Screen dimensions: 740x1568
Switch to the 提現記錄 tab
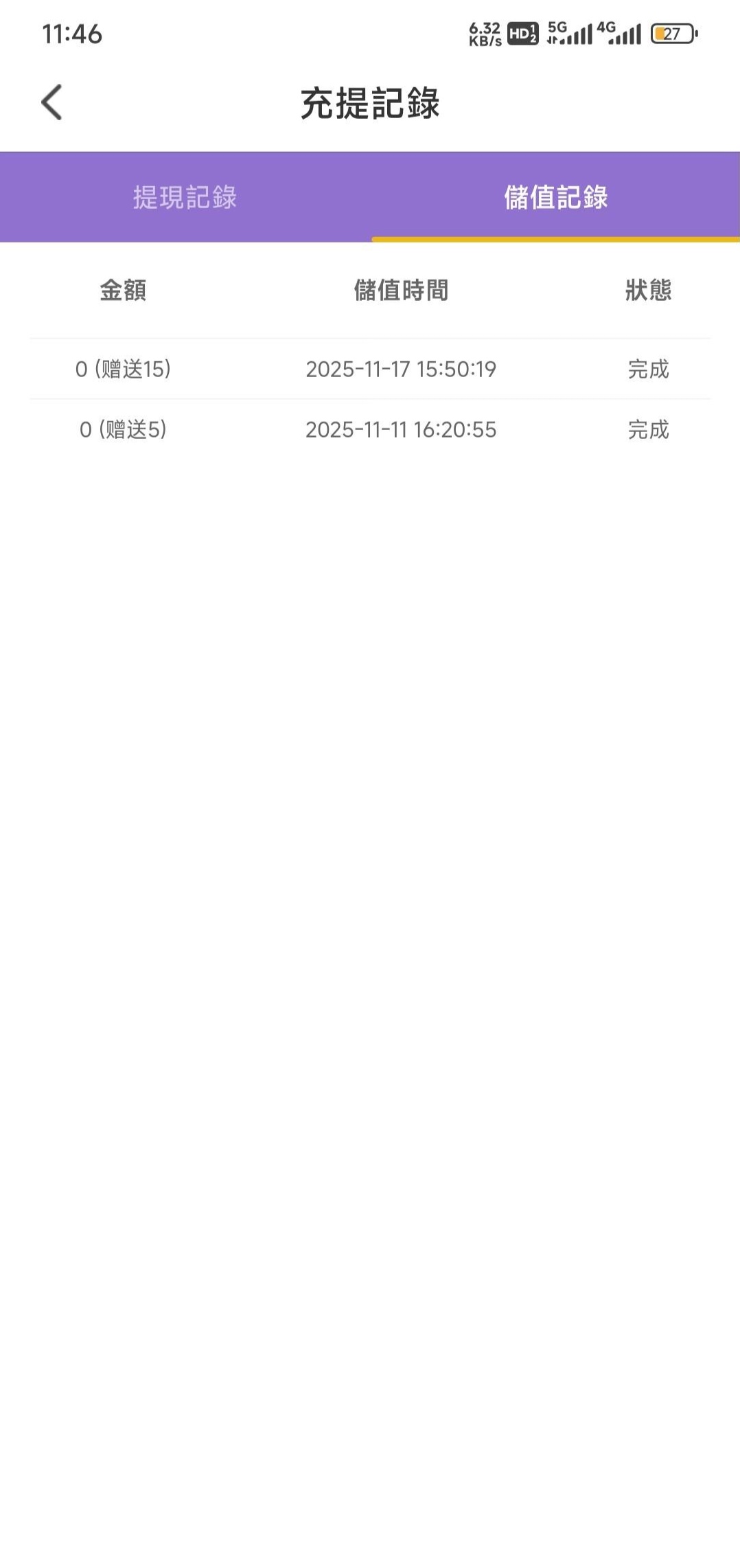[x=185, y=197]
